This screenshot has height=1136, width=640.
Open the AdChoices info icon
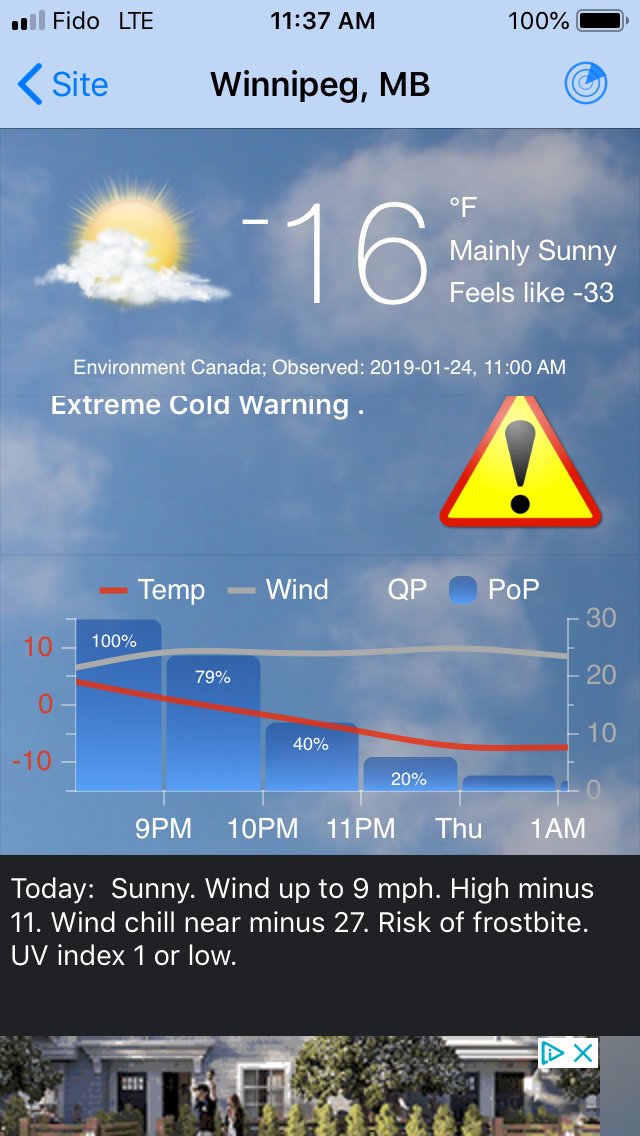point(553,1053)
